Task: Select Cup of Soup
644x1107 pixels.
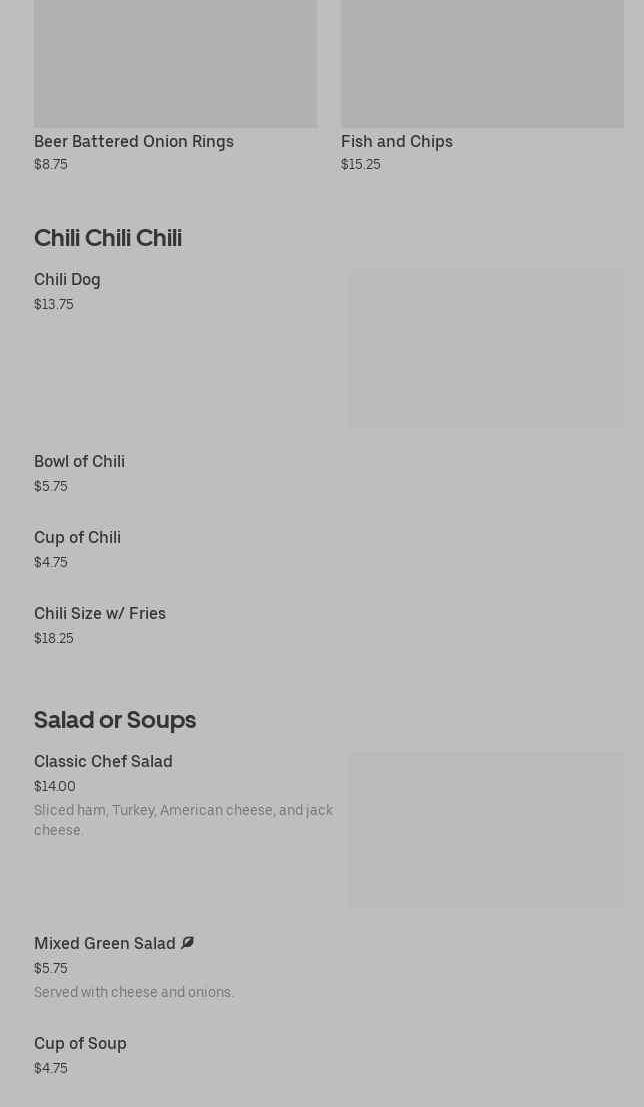Action: (329, 1055)
